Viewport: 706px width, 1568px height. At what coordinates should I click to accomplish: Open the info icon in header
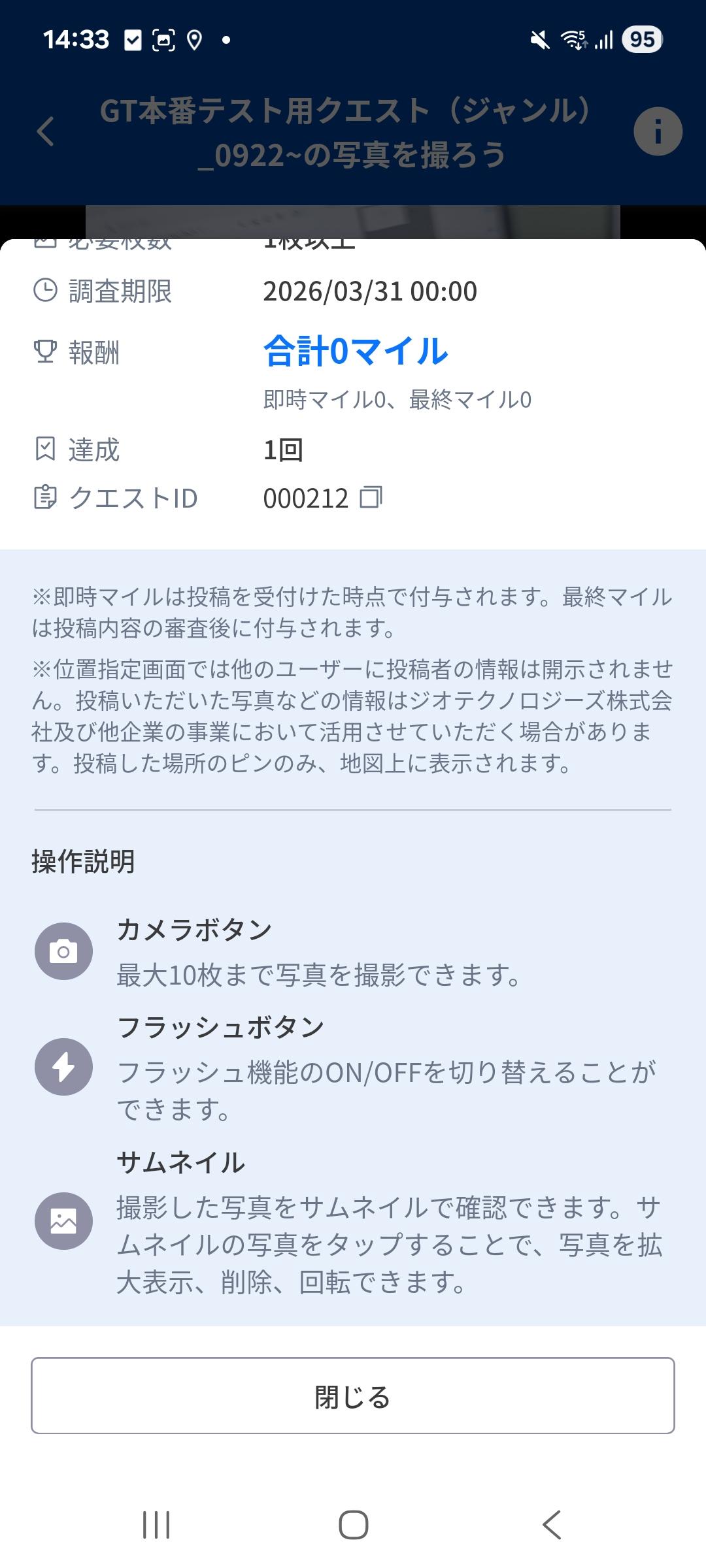[x=658, y=131]
